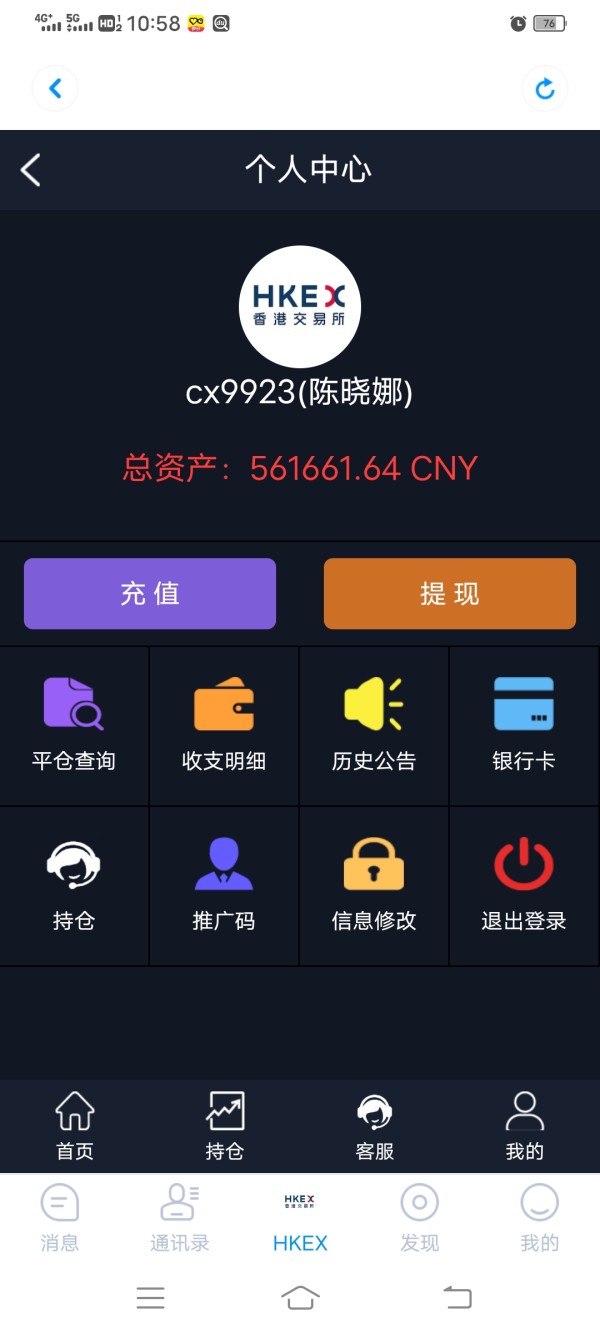
Task: Switch to the 我的 tab with the person icon
Action: point(525,1126)
